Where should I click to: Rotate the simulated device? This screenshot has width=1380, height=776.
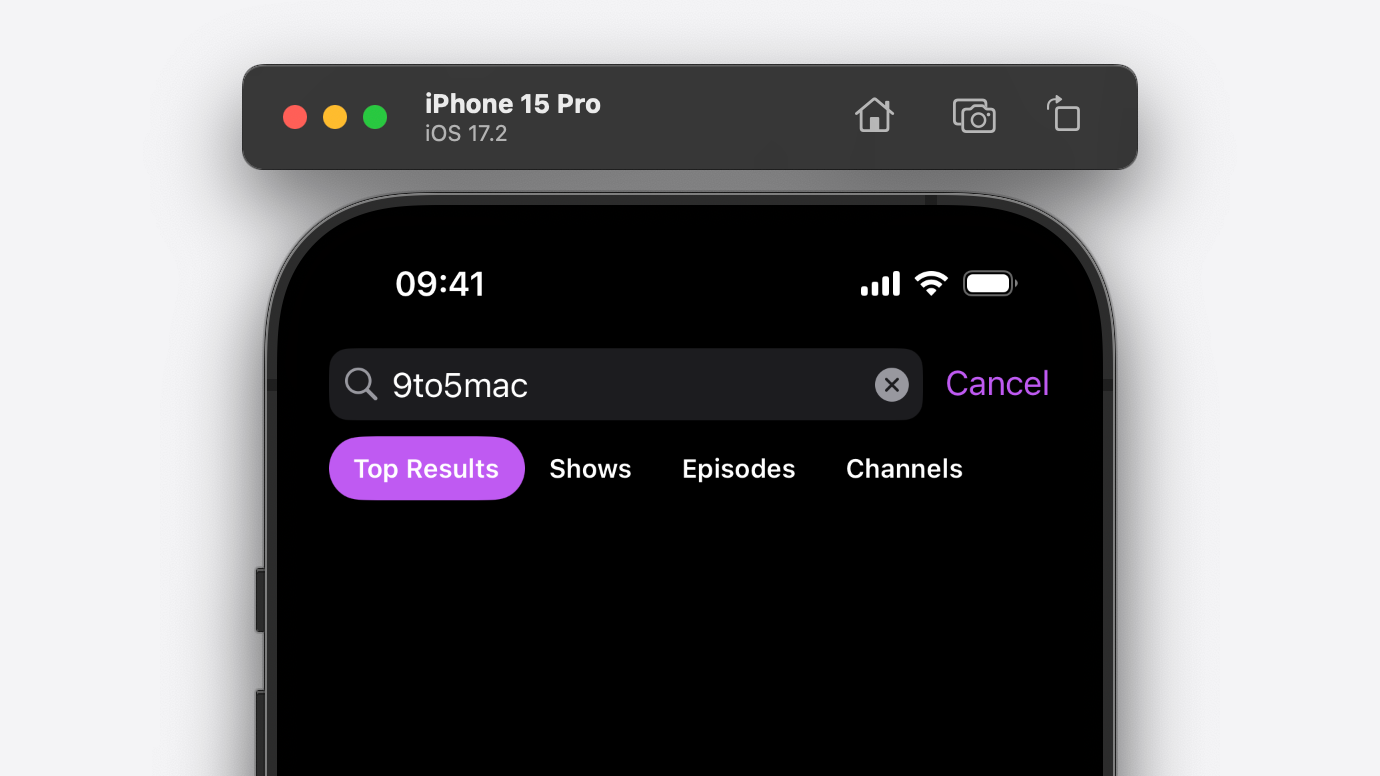pyautogui.click(x=1064, y=116)
